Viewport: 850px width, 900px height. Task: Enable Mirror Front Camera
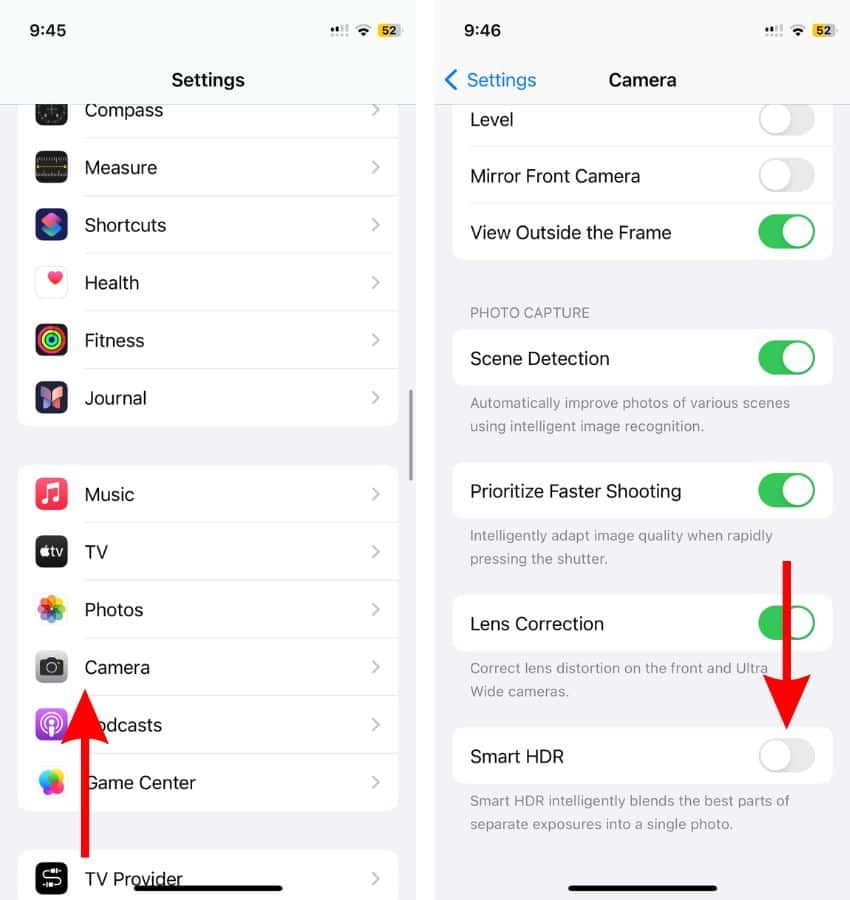[786, 176]
